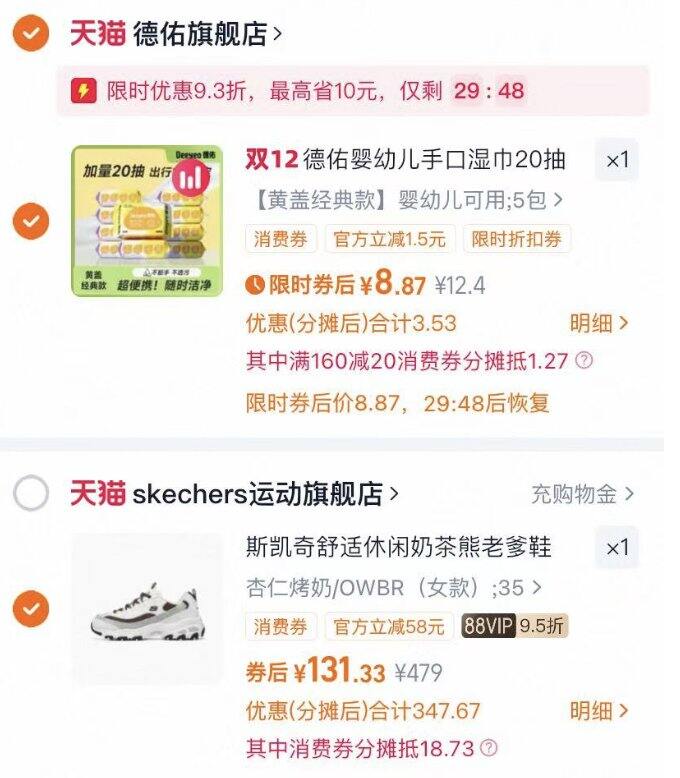Change quantity ×1 for wet wipes
This screenshot has width=680, height=778.
616,160
